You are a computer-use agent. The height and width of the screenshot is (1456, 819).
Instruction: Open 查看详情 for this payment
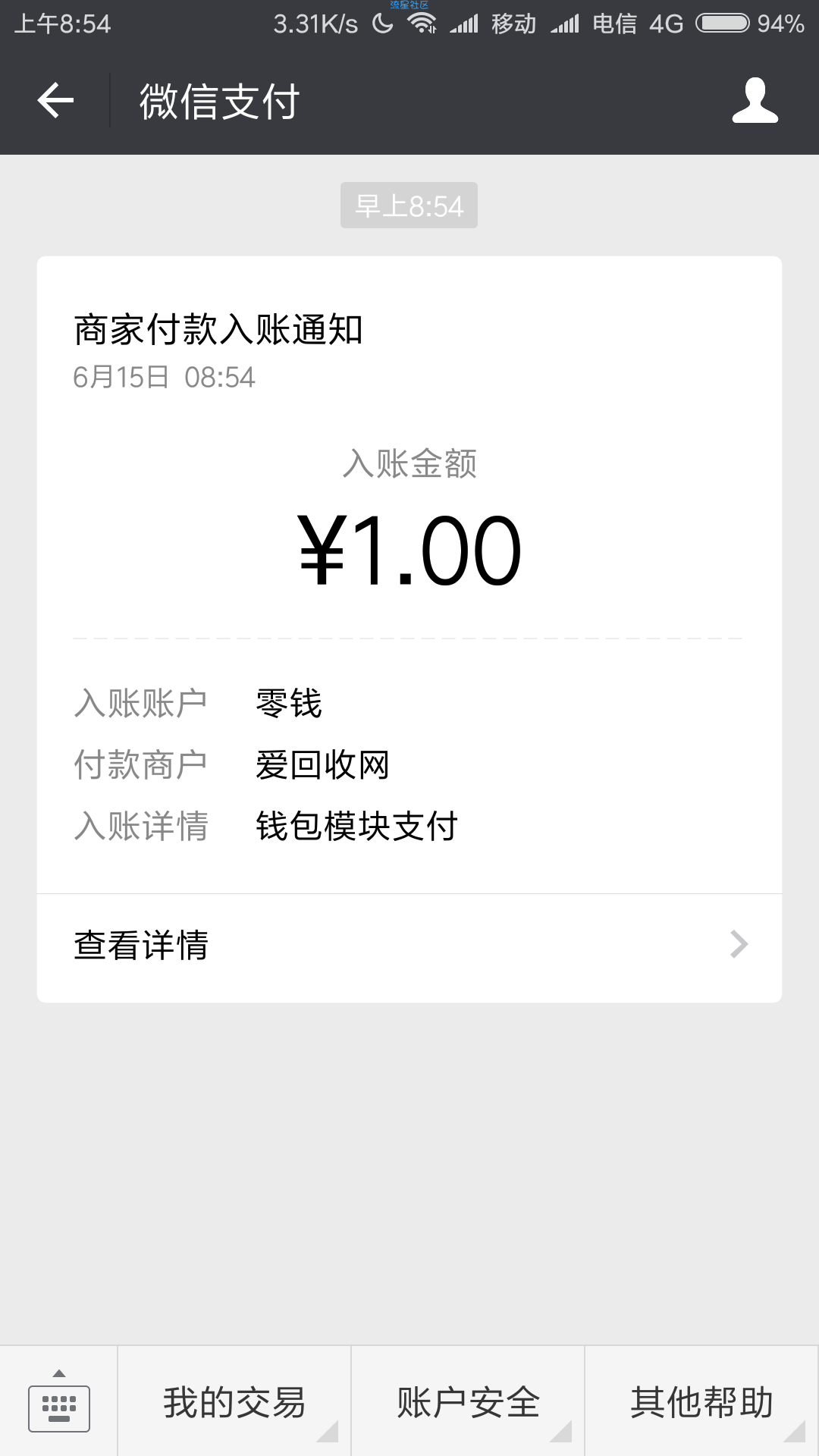pos(409,946)
